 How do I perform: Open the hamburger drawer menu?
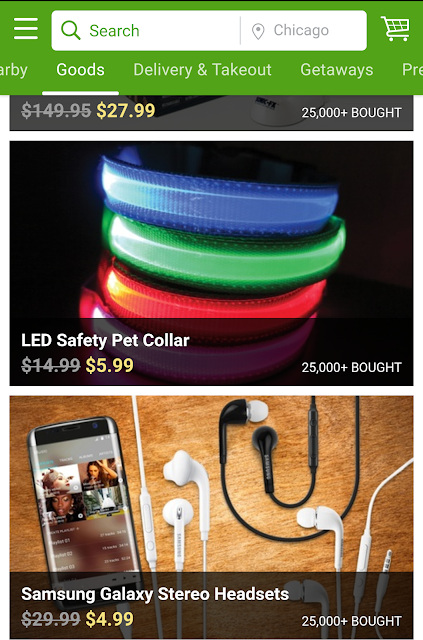tap(26, 29)
